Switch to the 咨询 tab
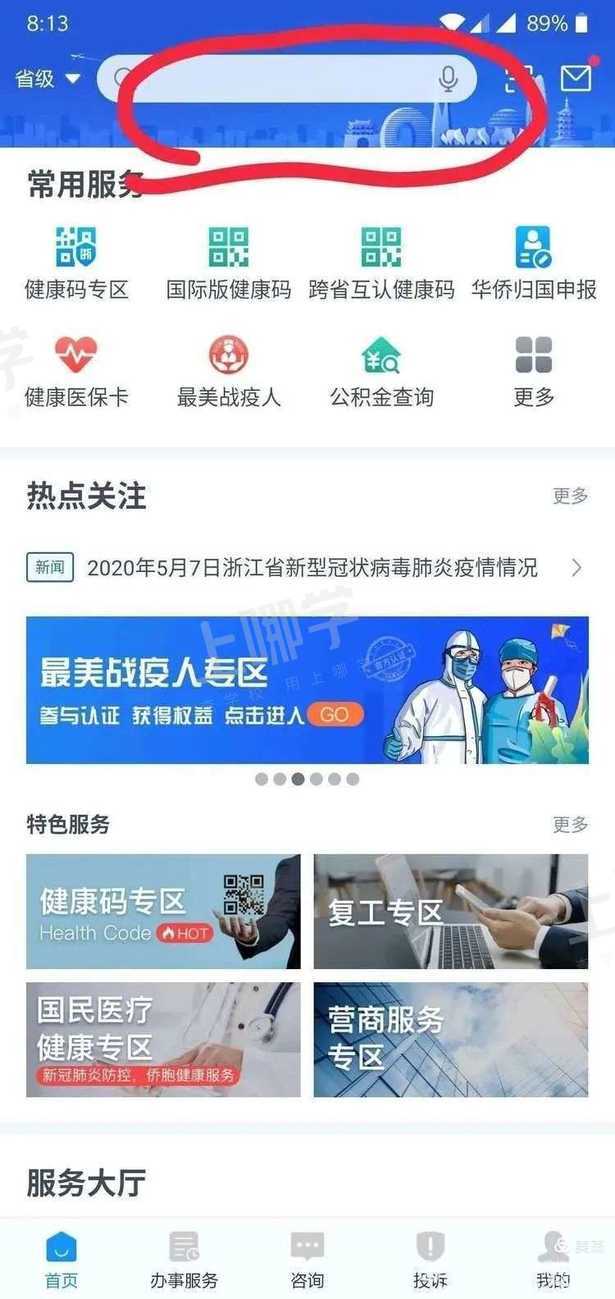Image resolution: width=615 pixels, height=1299 pixels. coord(307,1258)
